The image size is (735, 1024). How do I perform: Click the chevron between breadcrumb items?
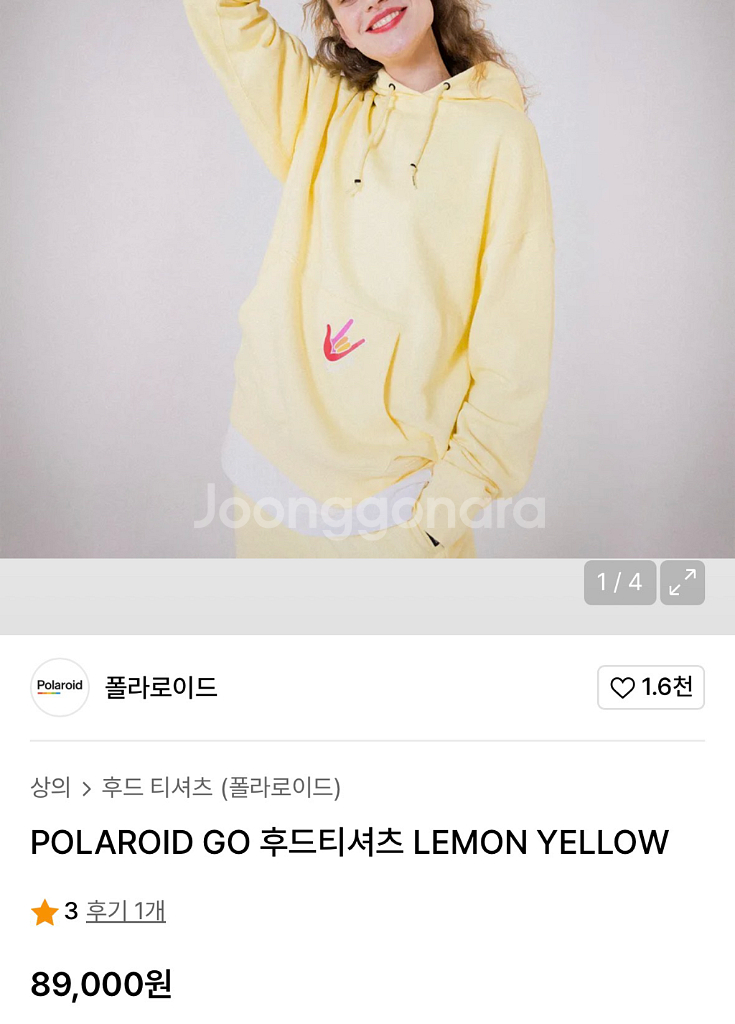pos(84,788)
